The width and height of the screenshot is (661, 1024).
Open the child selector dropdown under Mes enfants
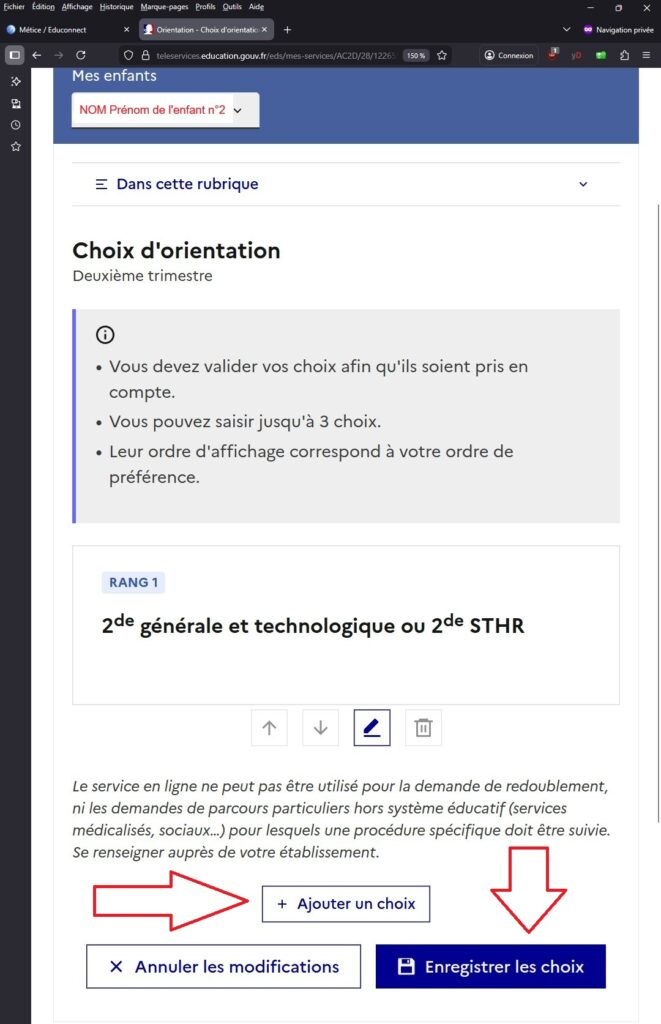(165, 110)
